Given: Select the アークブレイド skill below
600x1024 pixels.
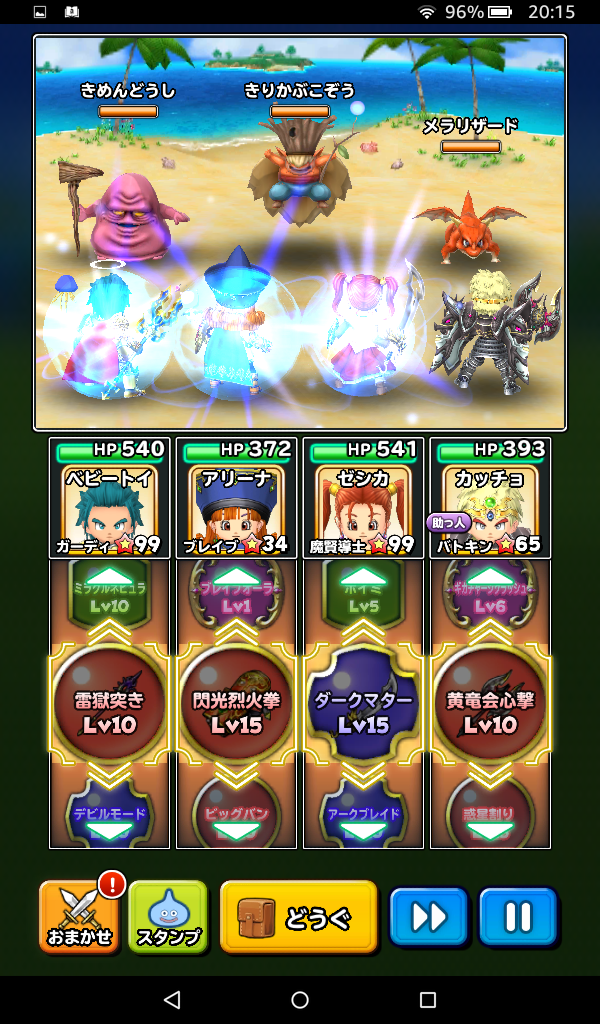Looking at the screenshot, I should [x=363, y=819].
